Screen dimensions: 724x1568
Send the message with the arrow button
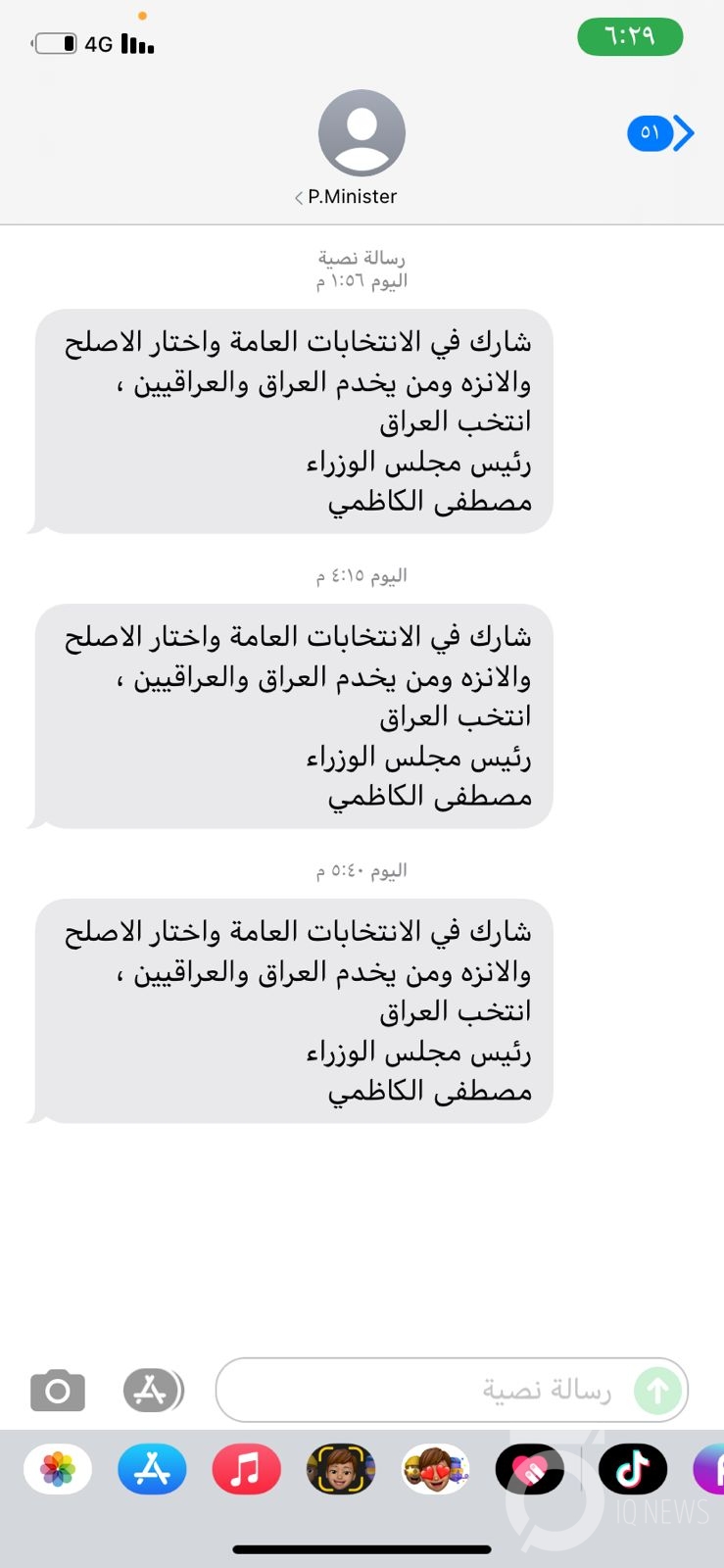pos(657,1390)
